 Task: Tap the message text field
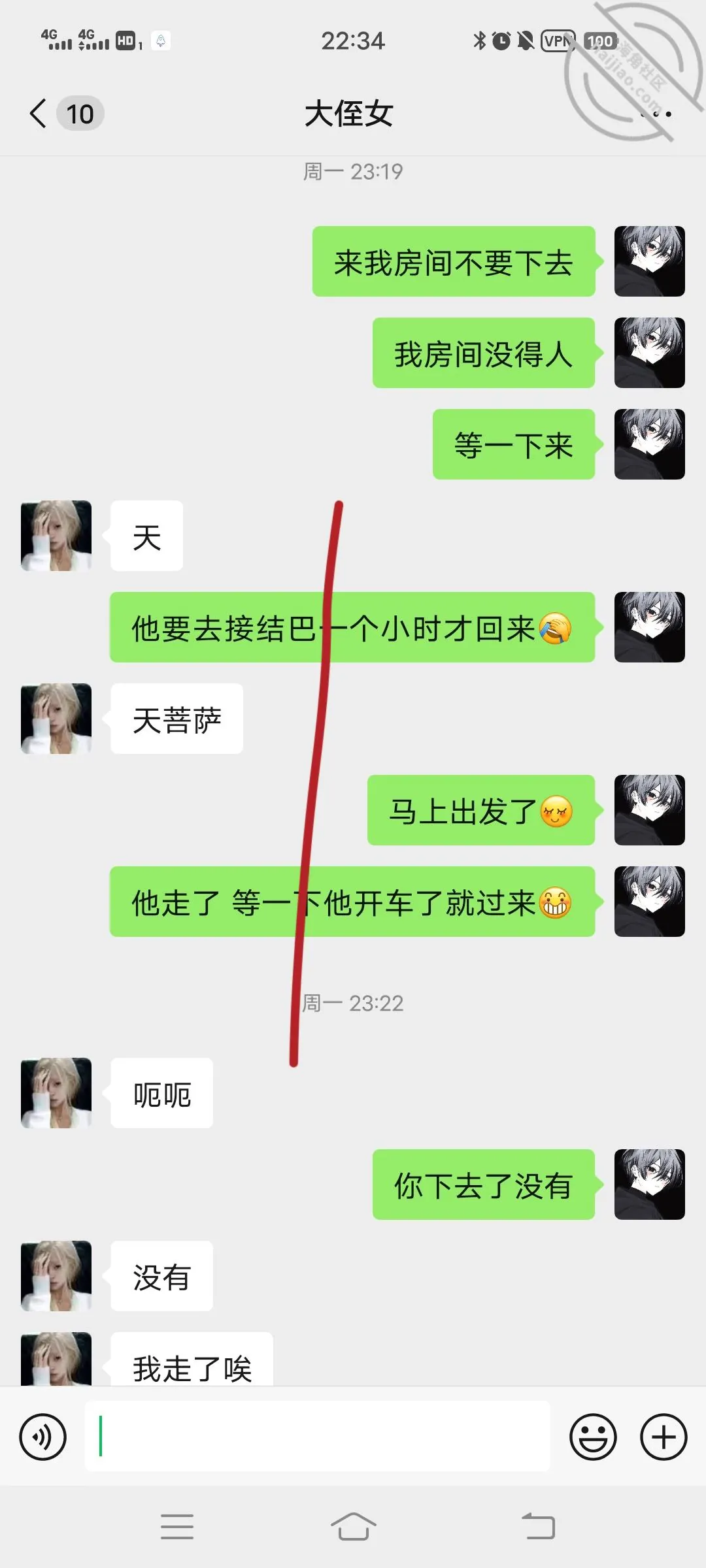click(318, 1437)
